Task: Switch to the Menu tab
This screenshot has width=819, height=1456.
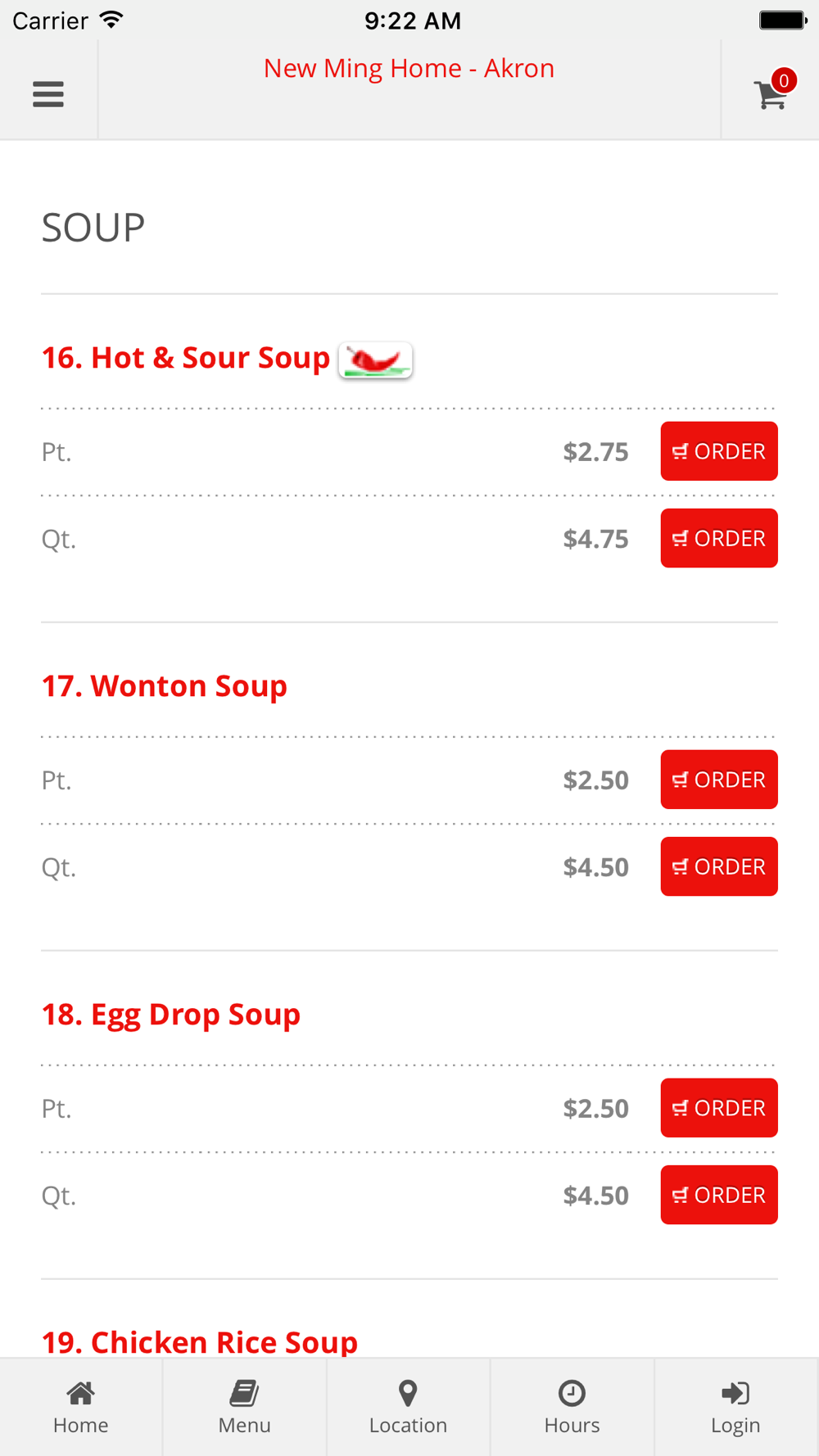Action: click(244, 1407)
